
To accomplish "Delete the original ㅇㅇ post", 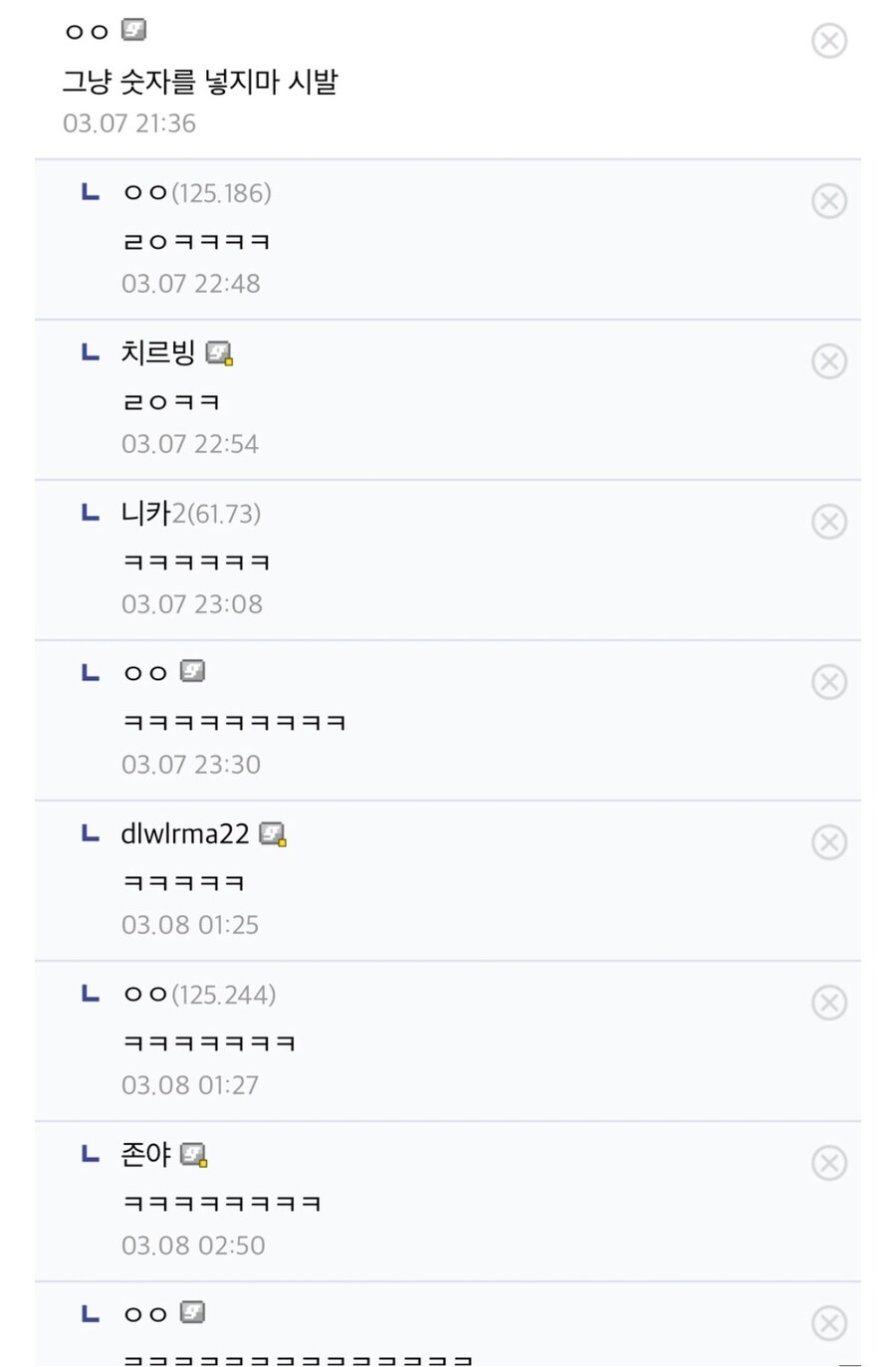I will tap(828, 41).
